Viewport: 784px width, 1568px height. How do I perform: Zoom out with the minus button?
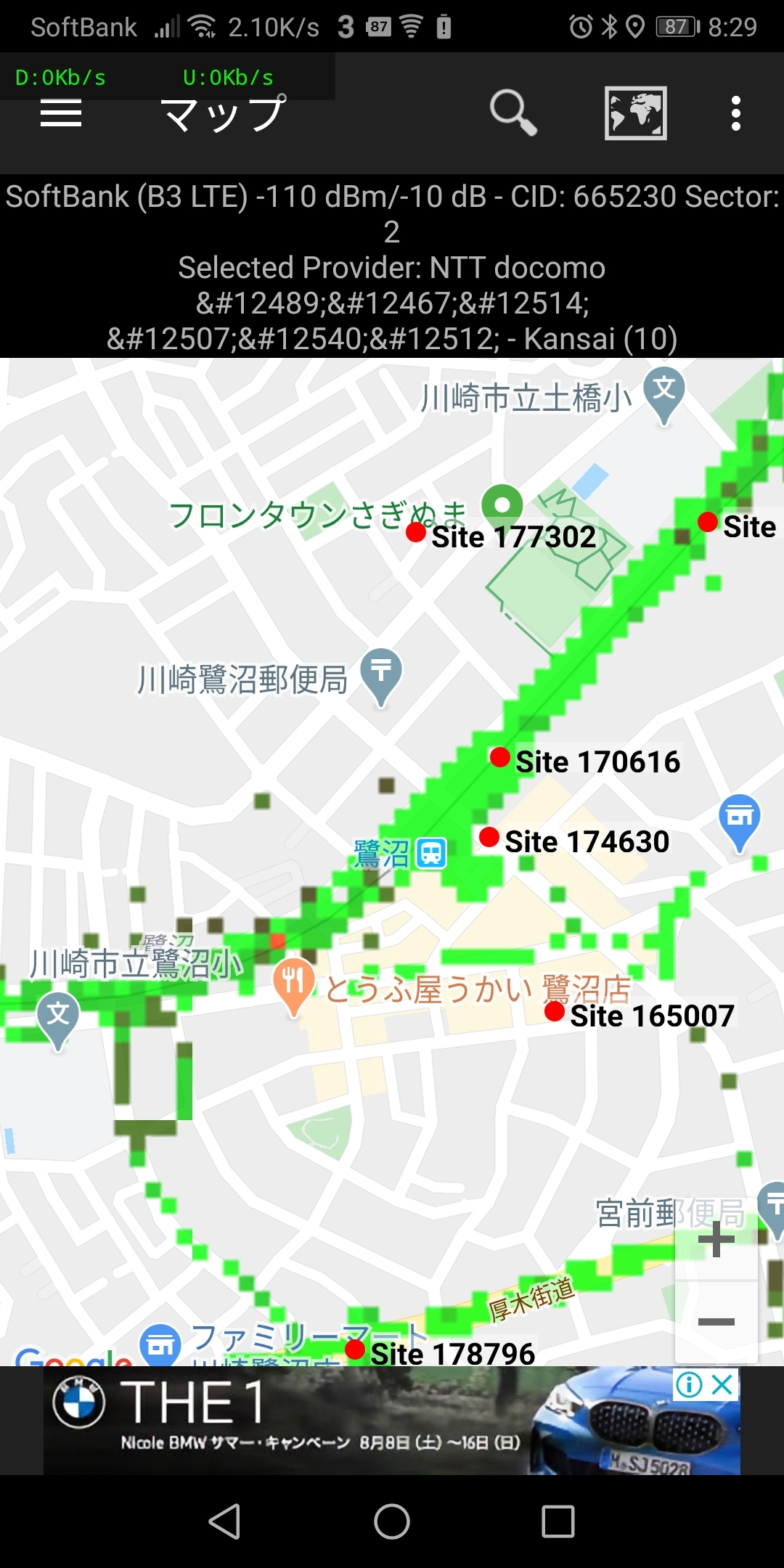(716, 1322)
